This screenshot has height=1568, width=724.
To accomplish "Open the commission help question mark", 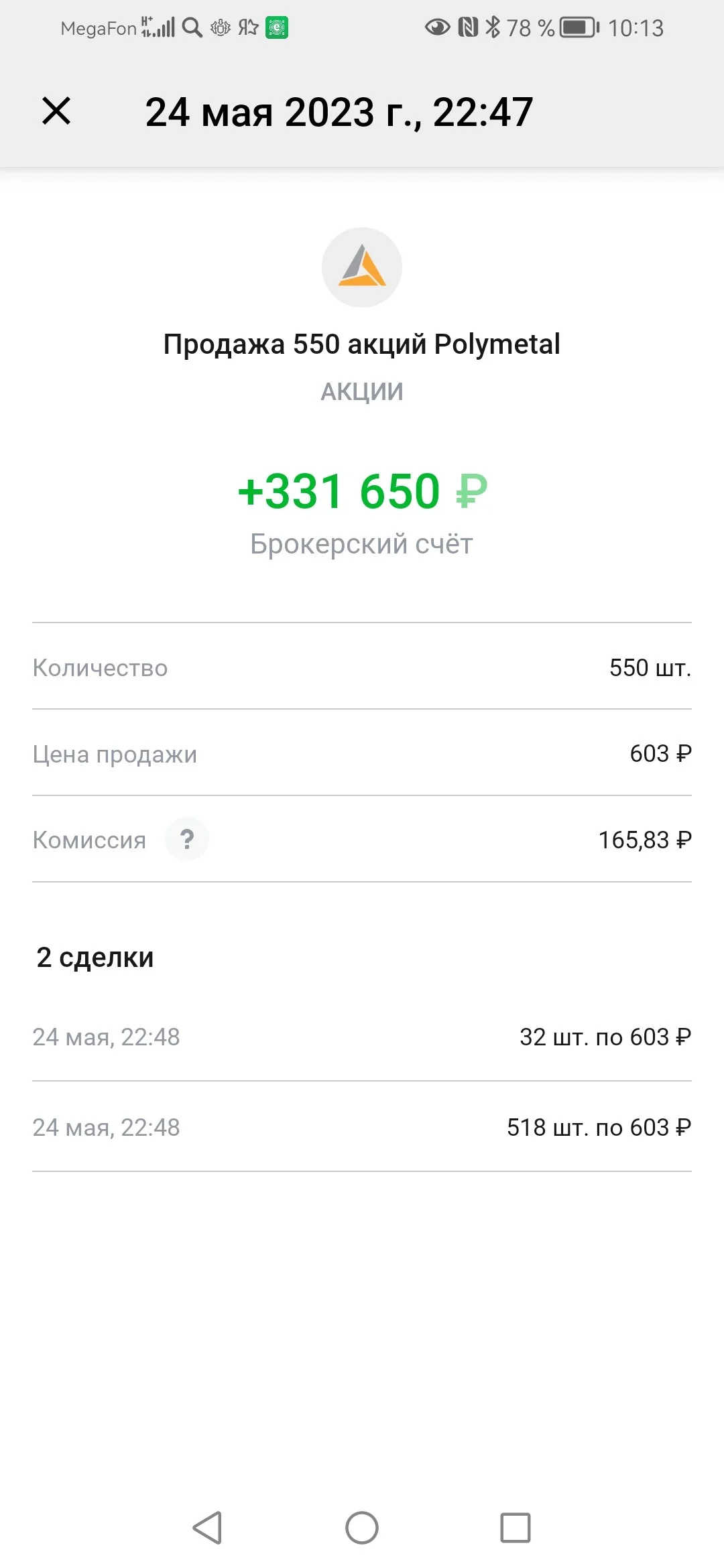I will tap(187, 839).
